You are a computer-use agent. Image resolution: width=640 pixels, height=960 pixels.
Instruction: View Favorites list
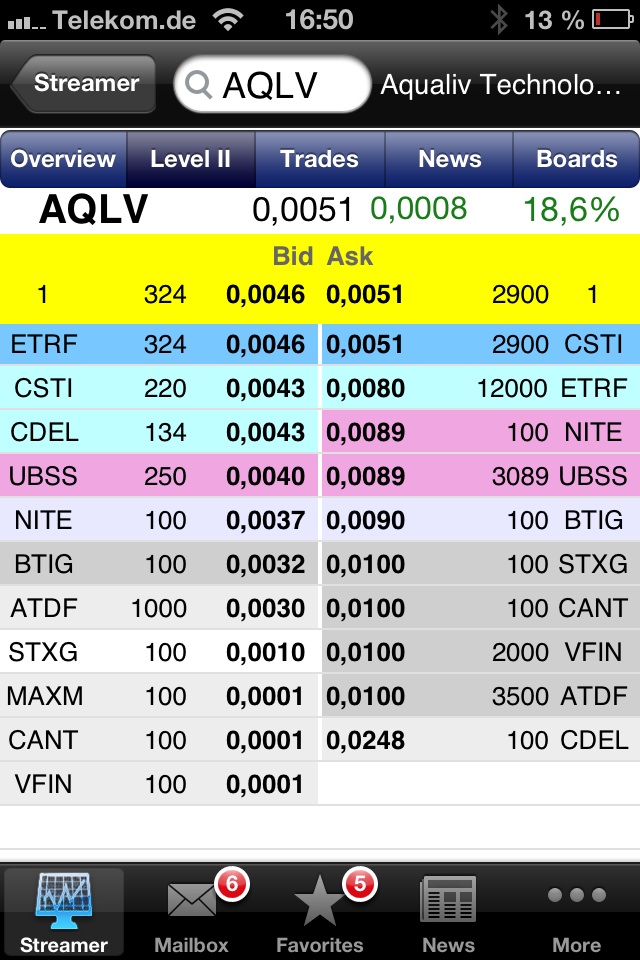320,912
